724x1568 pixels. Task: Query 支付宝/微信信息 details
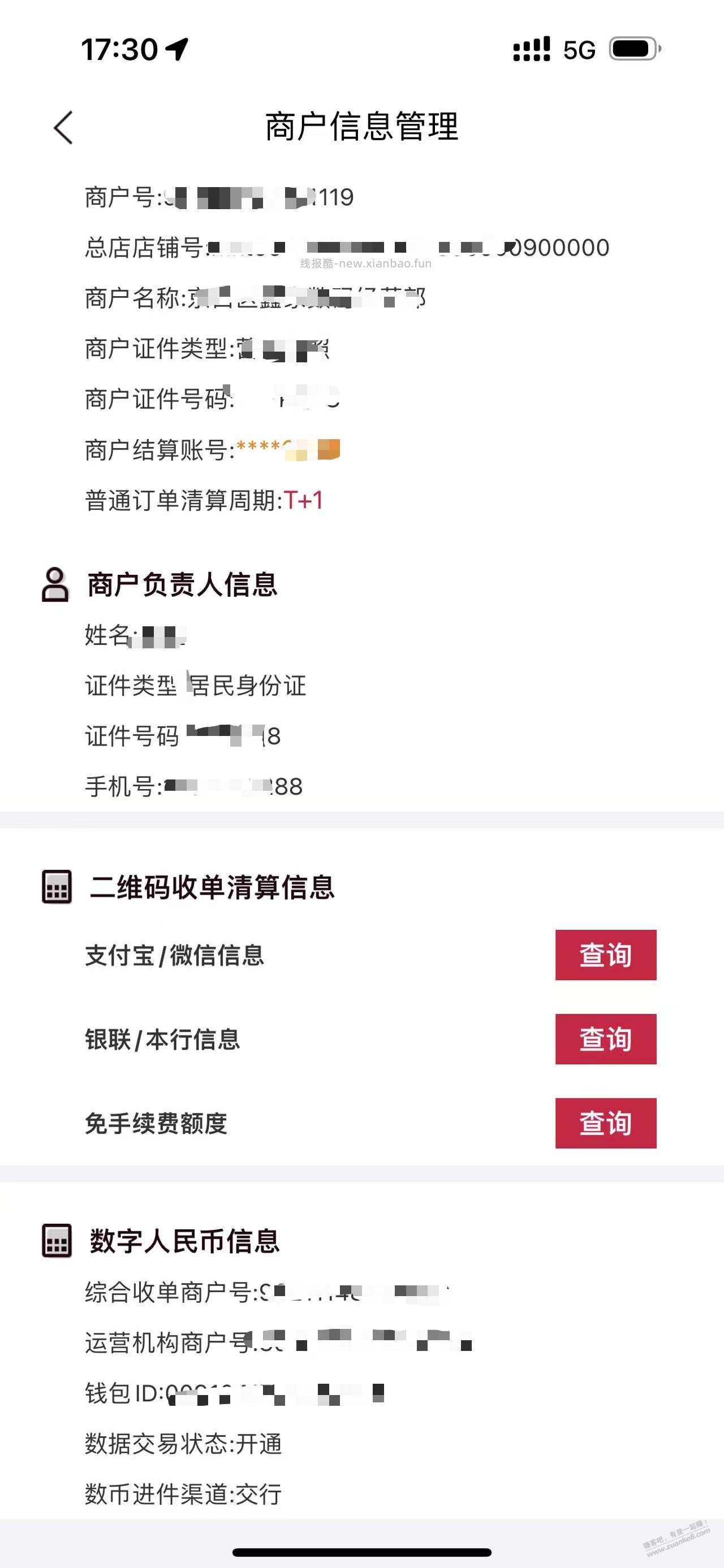click(x=606, y=956)
